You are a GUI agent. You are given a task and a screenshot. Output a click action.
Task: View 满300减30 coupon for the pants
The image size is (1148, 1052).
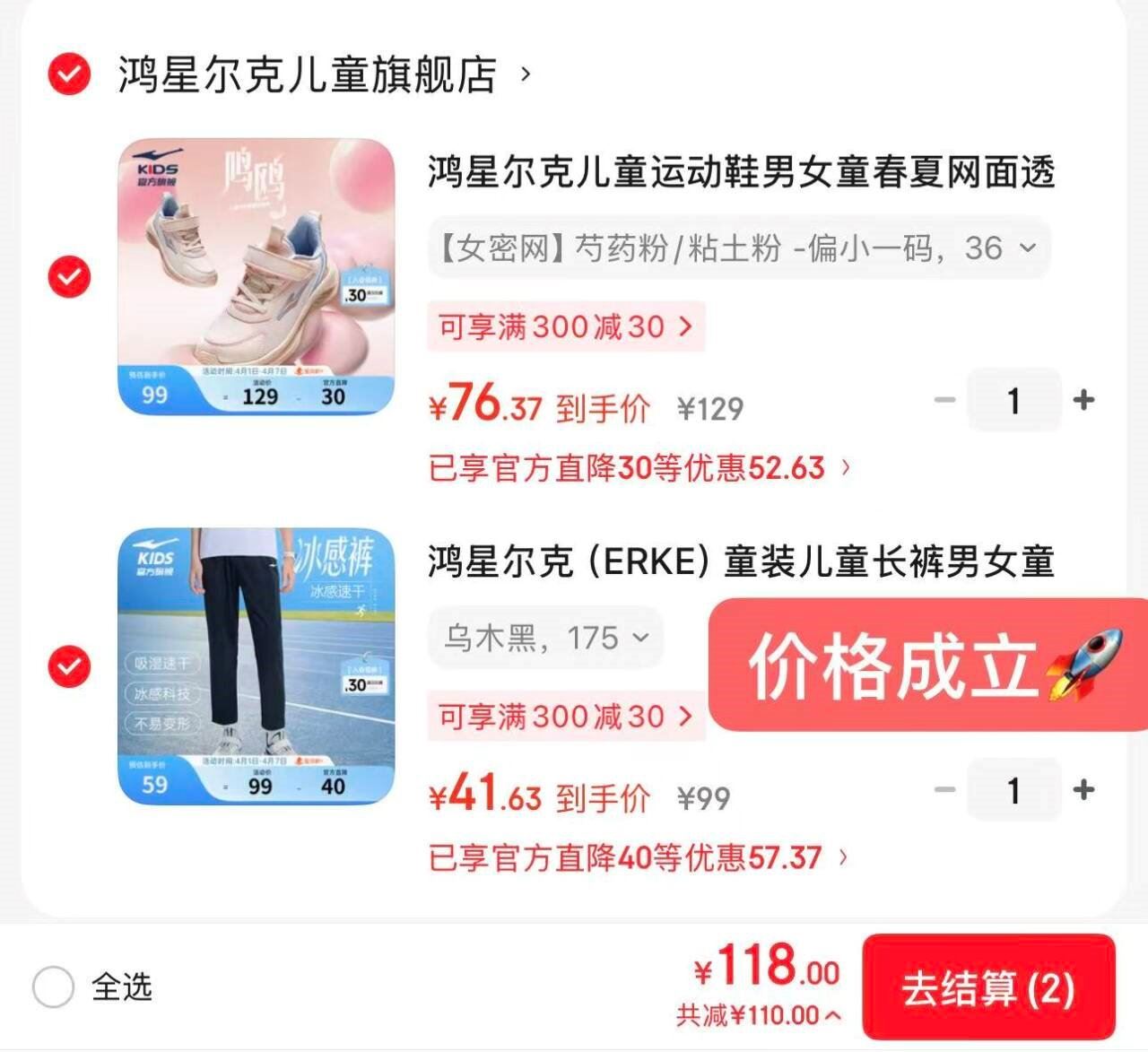566,717
